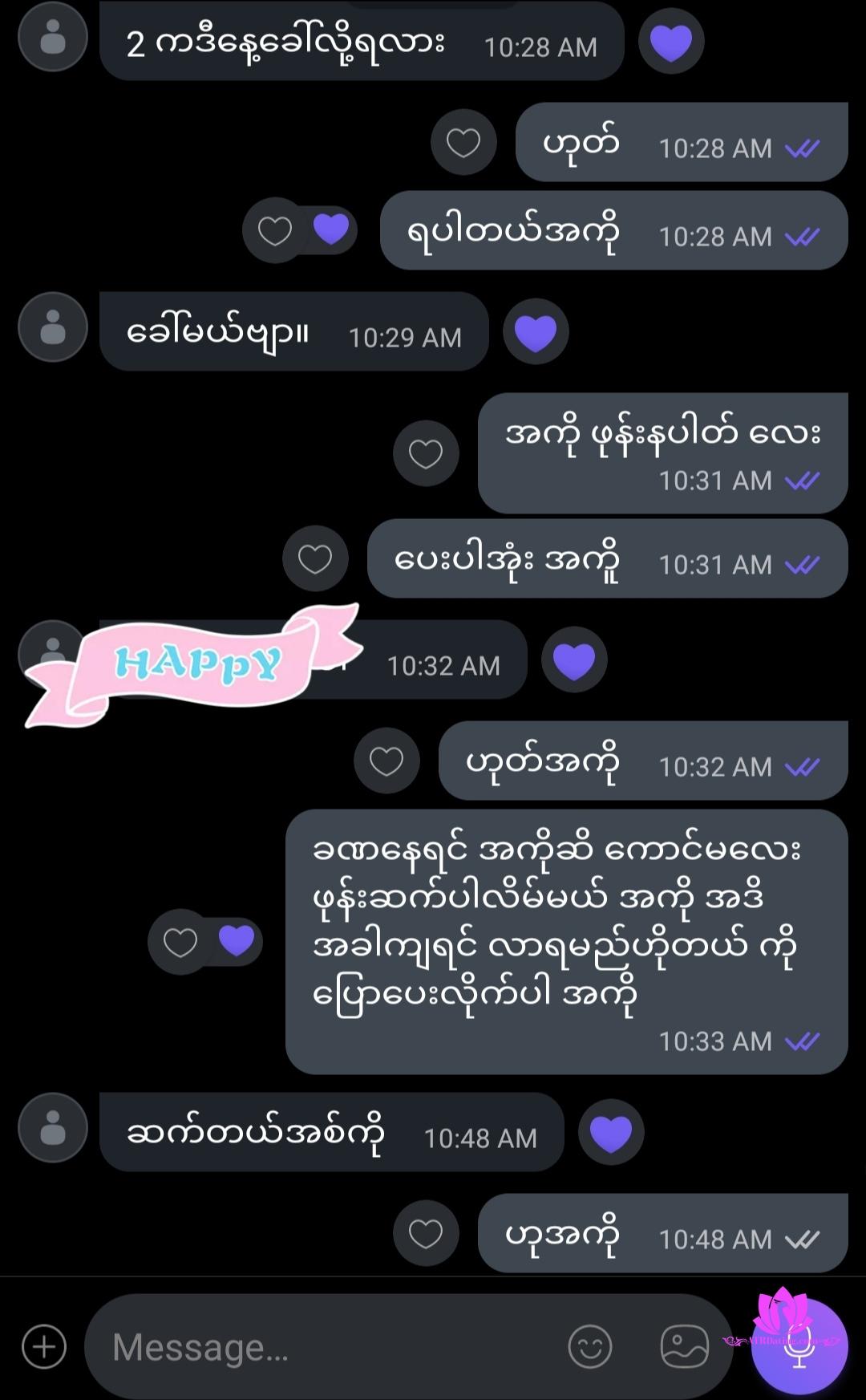Screen dimensions: 866x1400
Task: Open the plus attachment menu
Action: point(44,1347)
